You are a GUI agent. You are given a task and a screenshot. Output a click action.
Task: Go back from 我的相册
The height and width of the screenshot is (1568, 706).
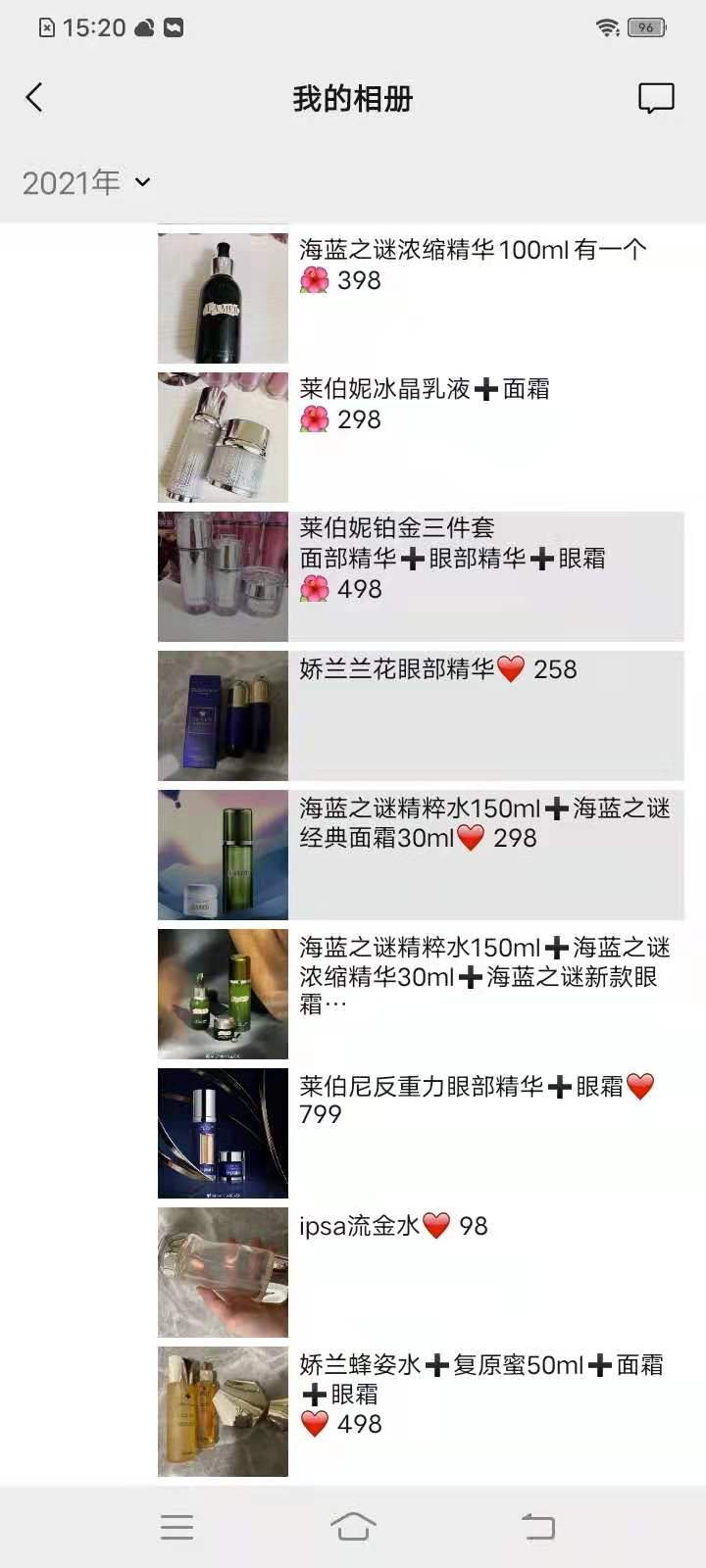point(34,98)
